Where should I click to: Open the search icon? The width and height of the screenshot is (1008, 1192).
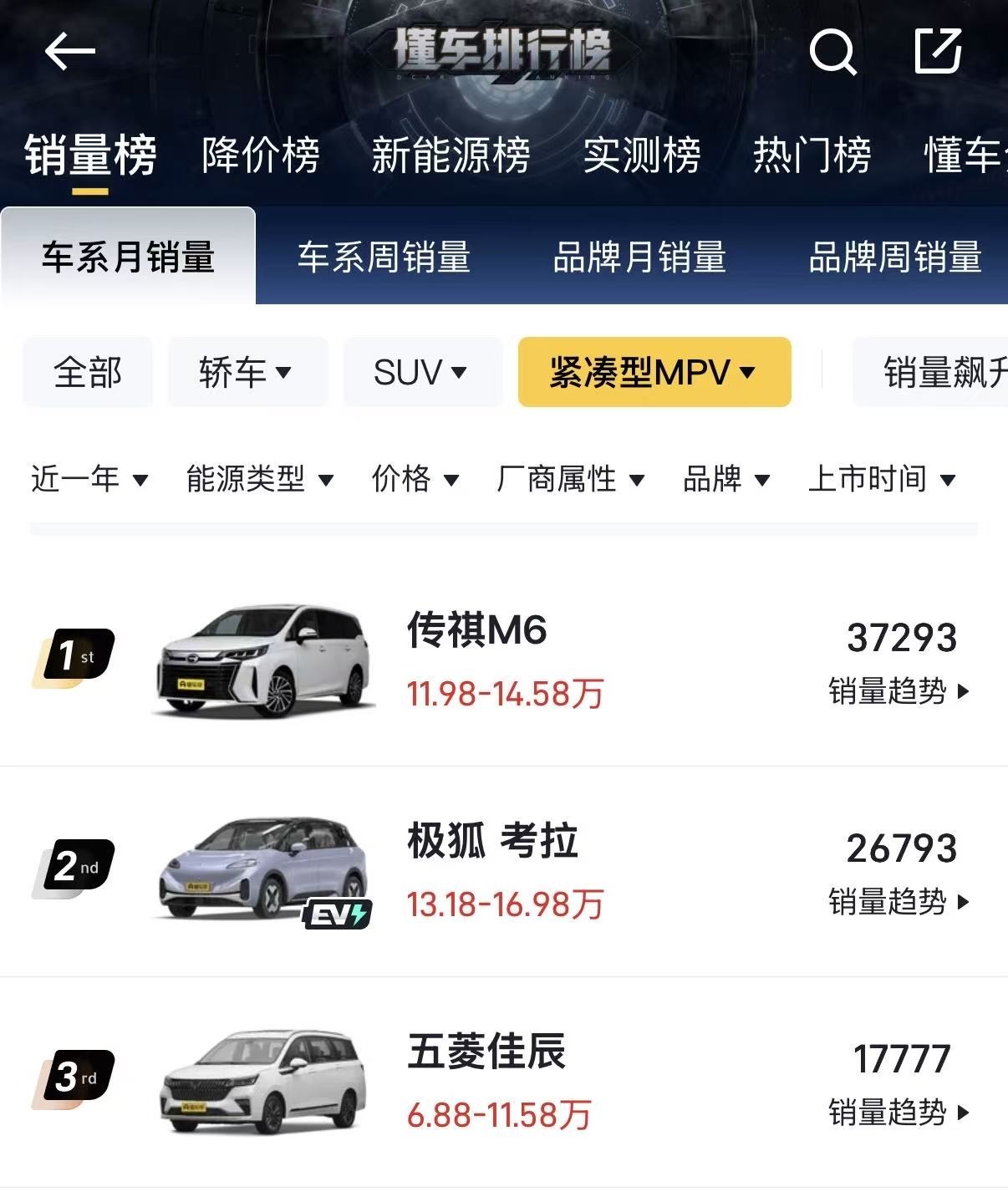coord(834,53)
